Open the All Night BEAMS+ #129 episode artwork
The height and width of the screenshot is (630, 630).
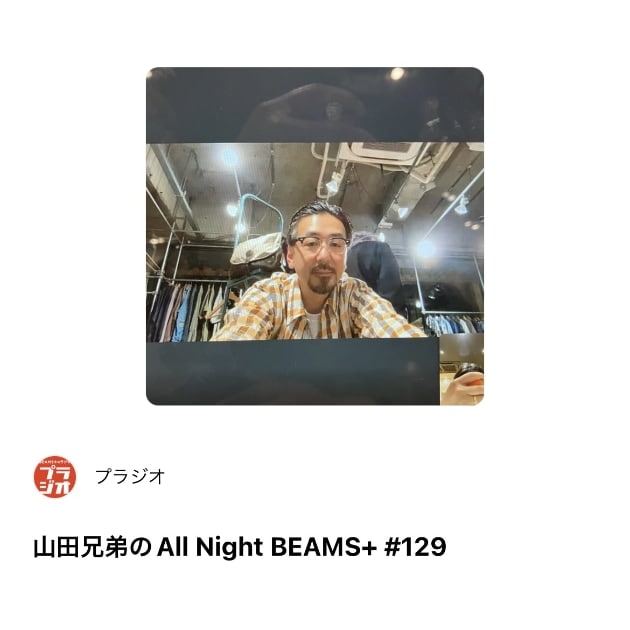click(x=314, y=236)
